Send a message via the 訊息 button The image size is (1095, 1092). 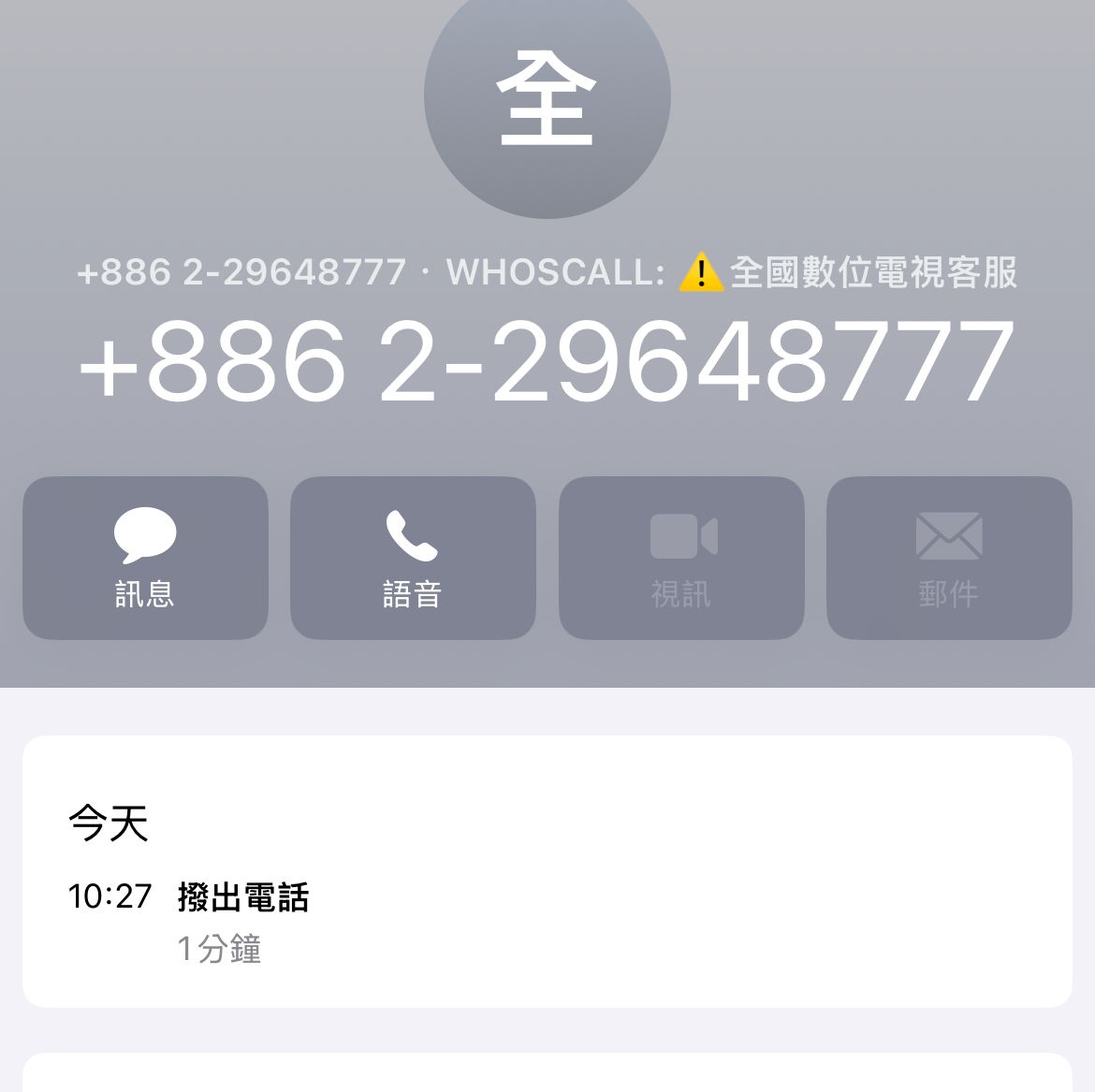[145, 558]
